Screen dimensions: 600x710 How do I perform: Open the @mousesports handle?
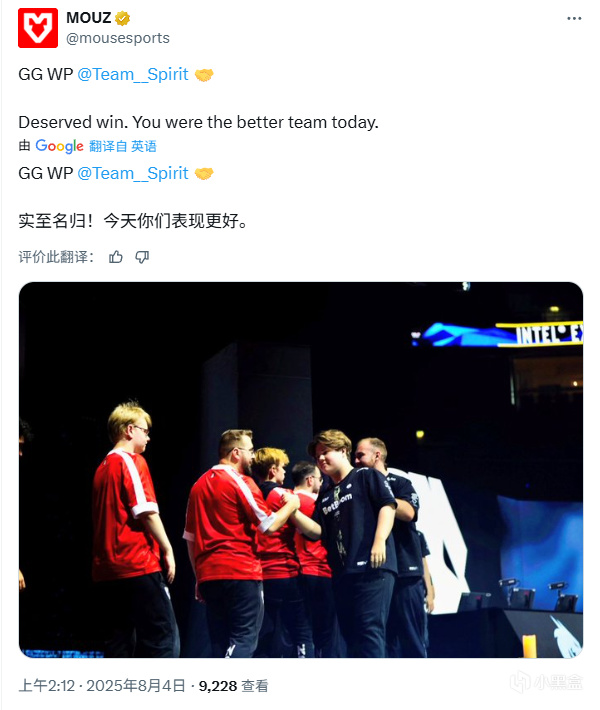[118, 38]
